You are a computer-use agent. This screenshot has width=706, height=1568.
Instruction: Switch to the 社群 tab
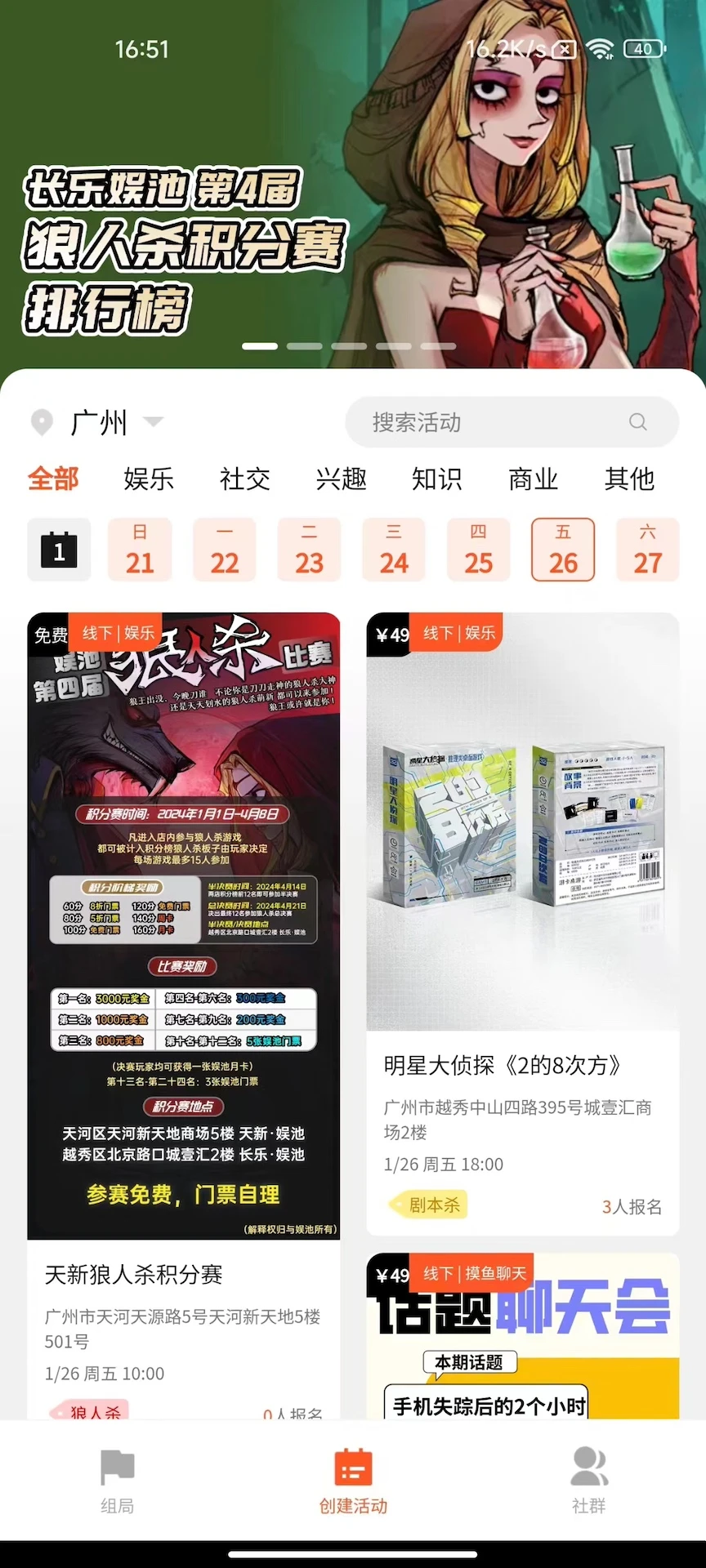point(588,1481)
